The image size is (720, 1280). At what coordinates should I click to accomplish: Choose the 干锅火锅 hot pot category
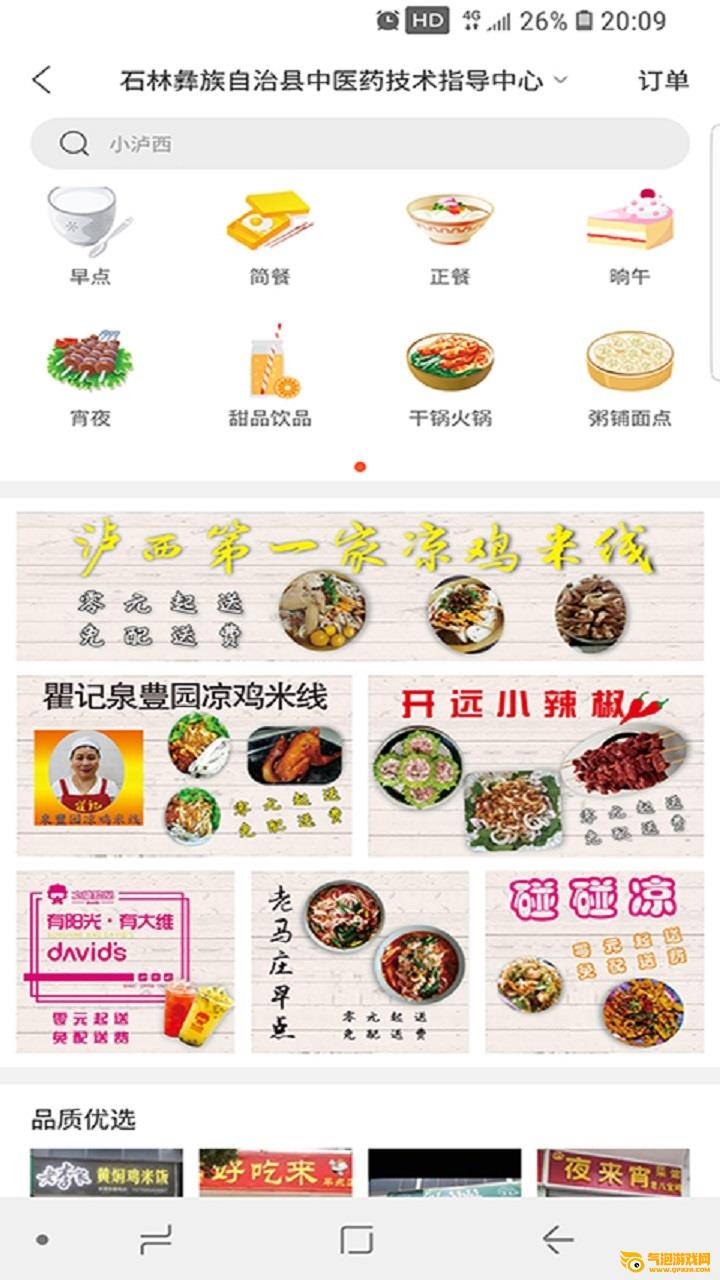[450, 377]
